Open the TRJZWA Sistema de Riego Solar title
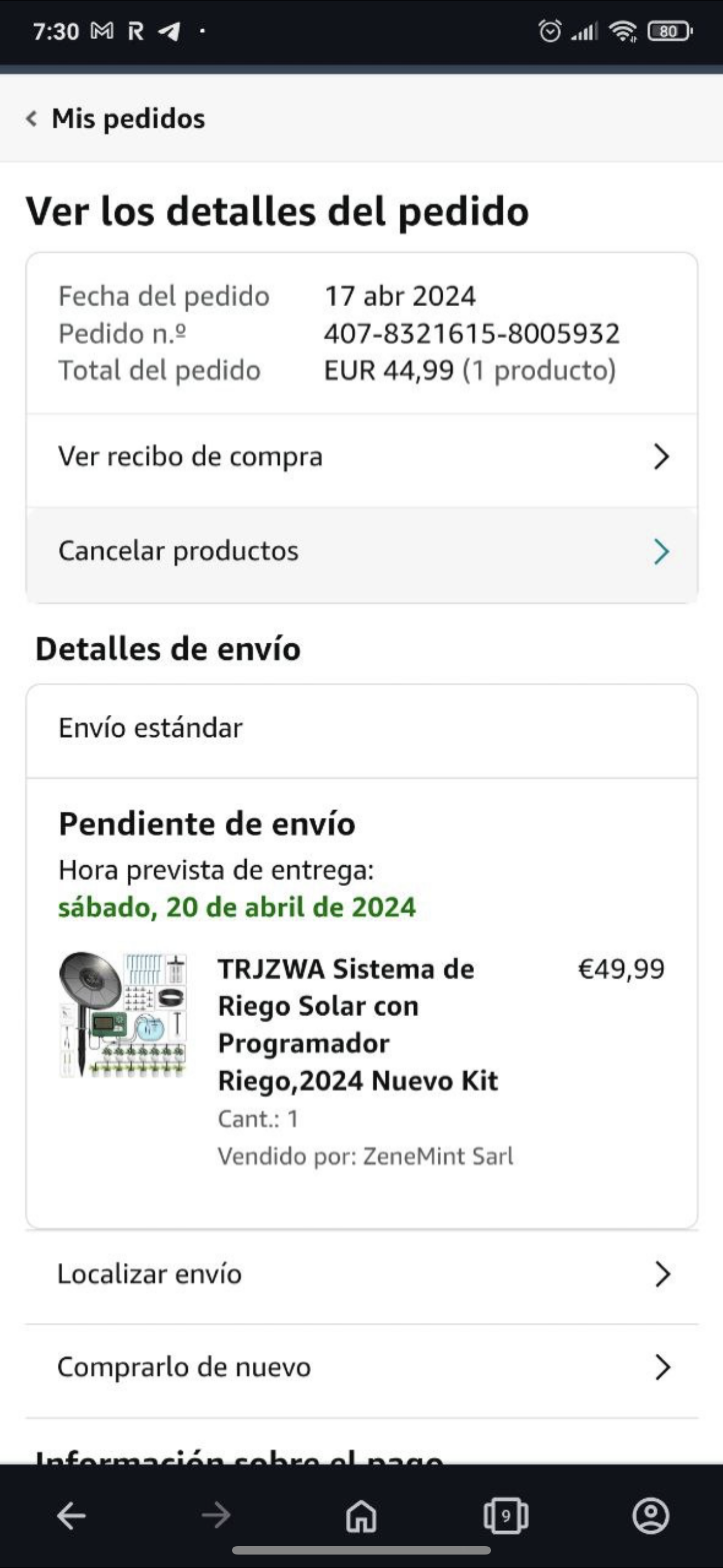 (x=358, y=1025)
